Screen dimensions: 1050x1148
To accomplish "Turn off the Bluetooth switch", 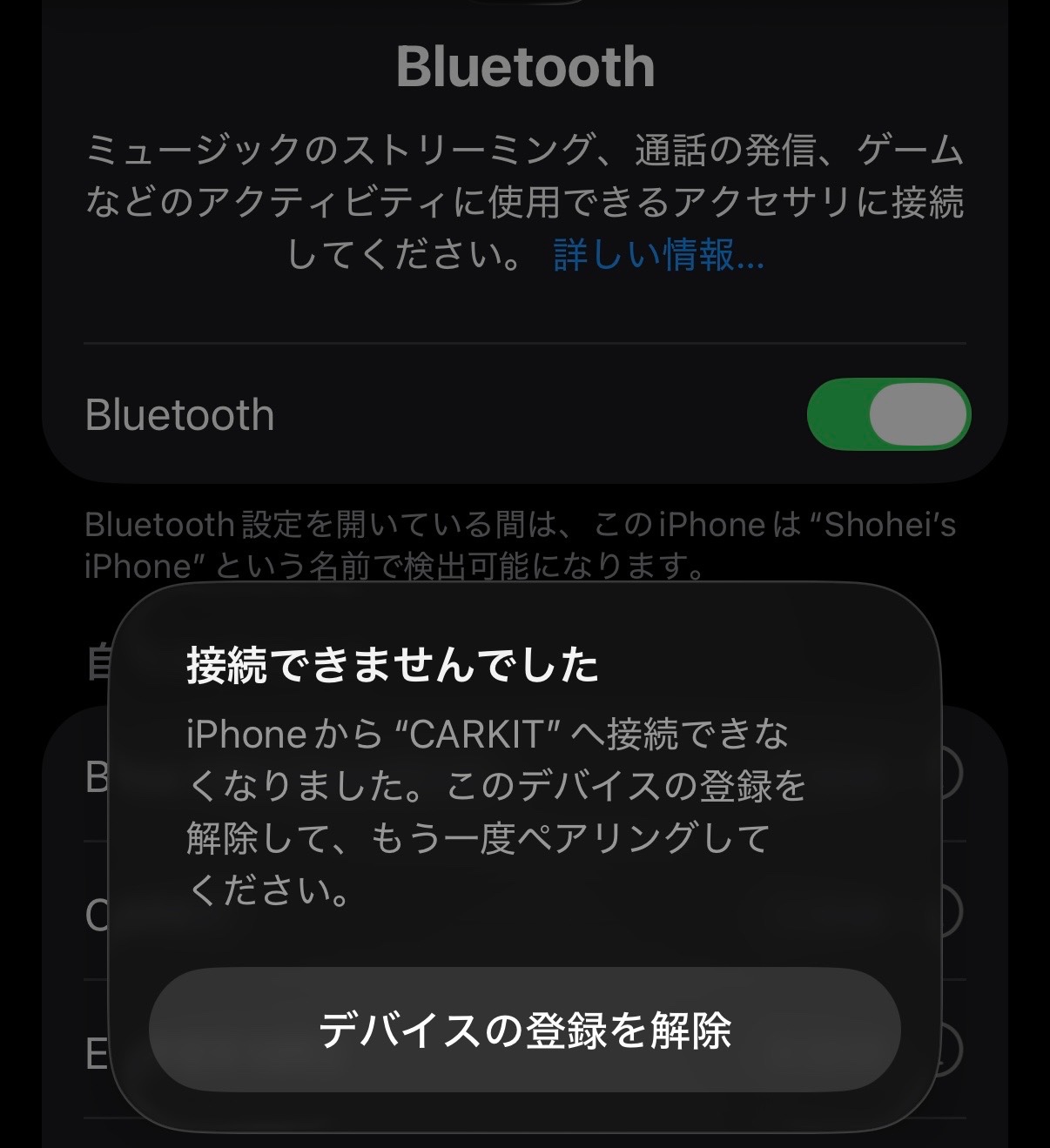I will click(x=888, y=414).
